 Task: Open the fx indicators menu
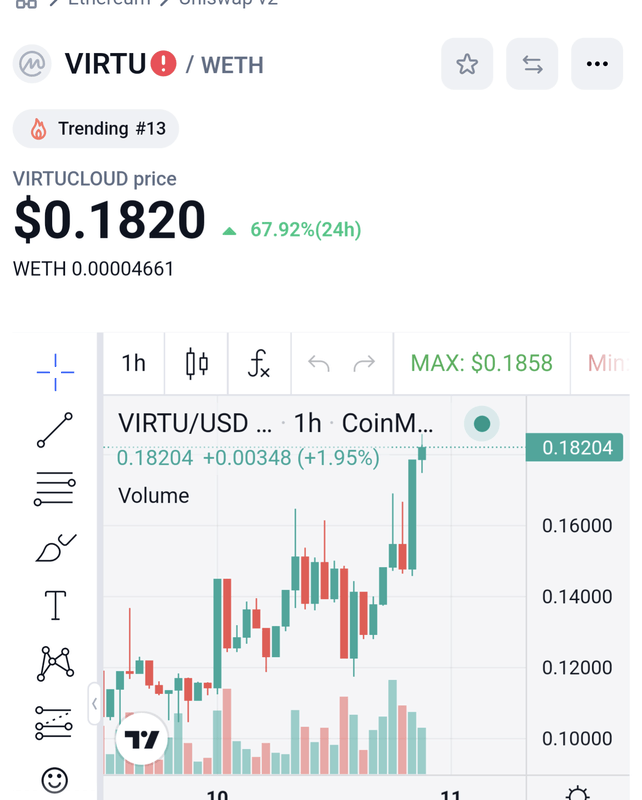coord(259,363)
